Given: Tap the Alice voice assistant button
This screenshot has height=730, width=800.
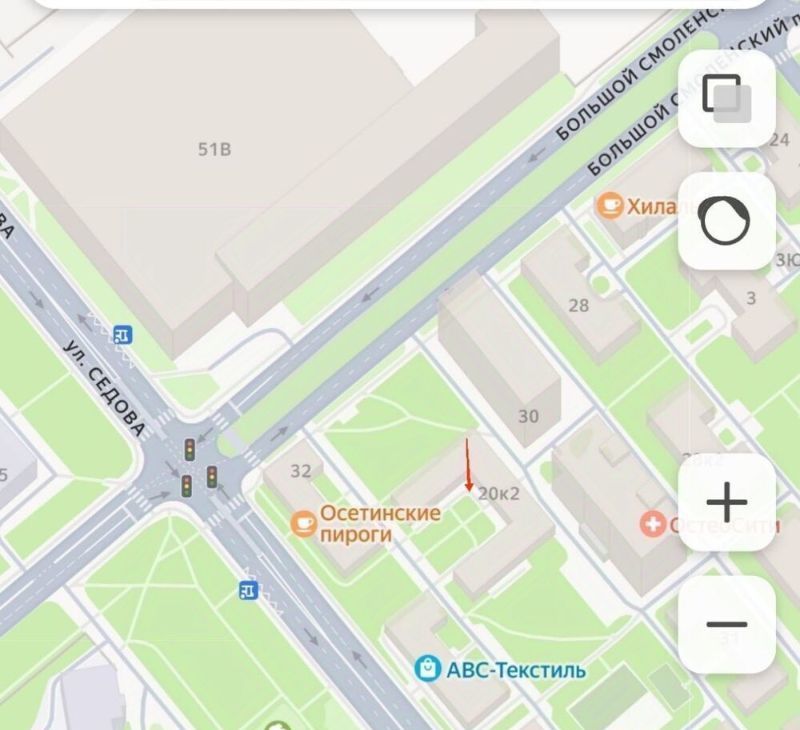Looking at the screenshot, I should point(726,220).
